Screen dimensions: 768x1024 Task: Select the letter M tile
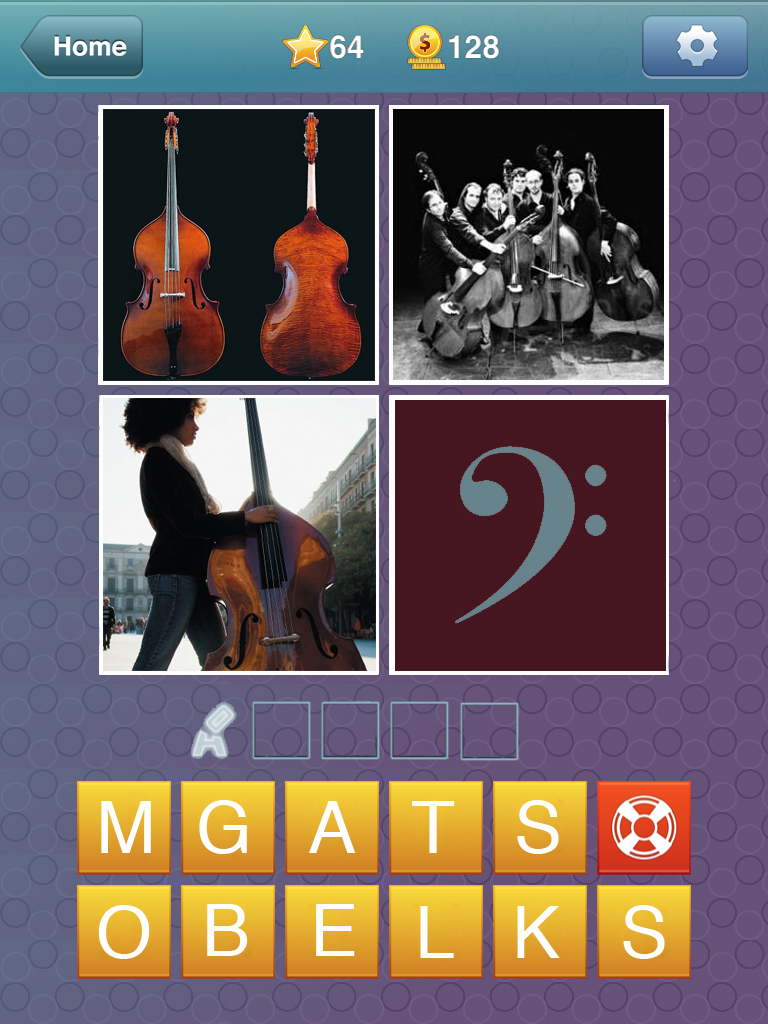coord(125,828)
